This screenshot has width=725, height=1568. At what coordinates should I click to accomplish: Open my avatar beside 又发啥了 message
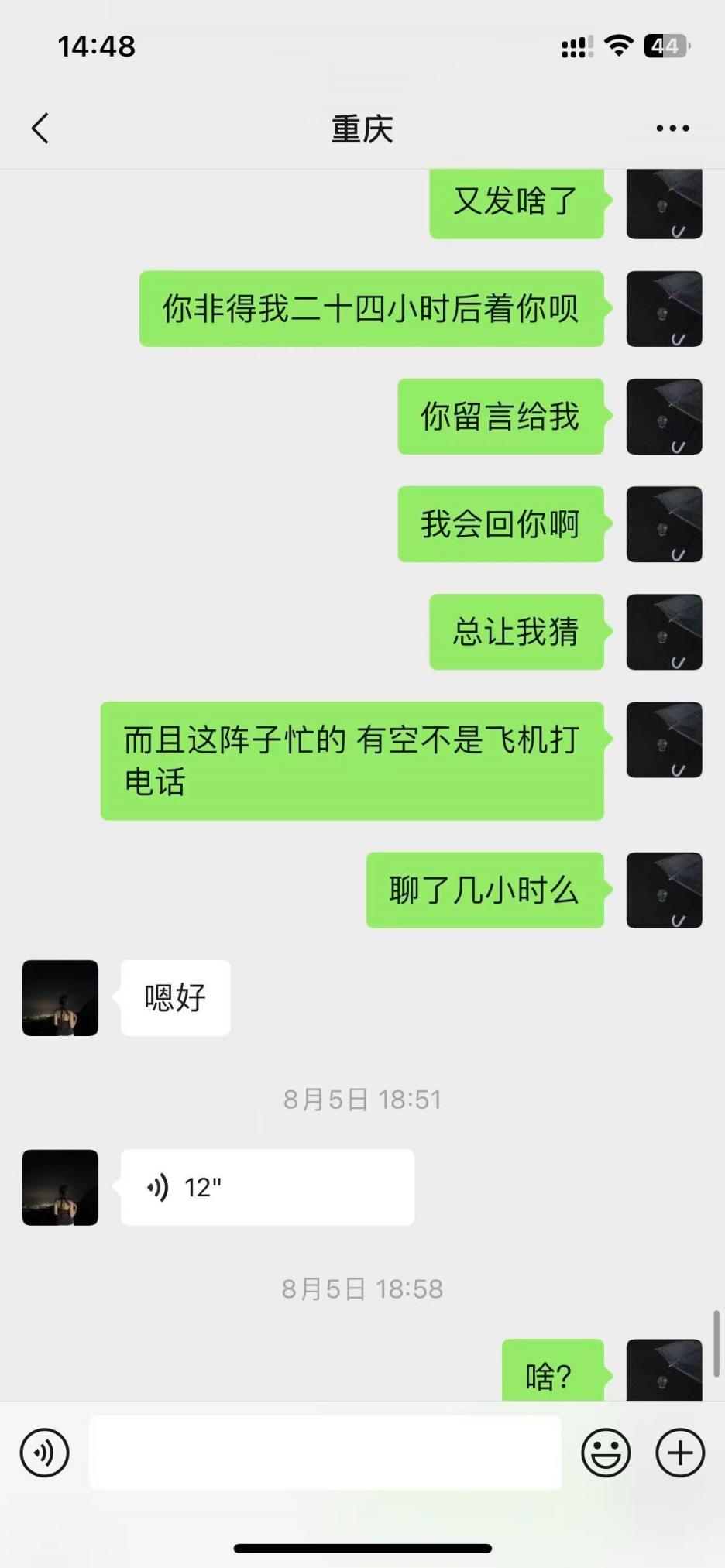(664, 204)
